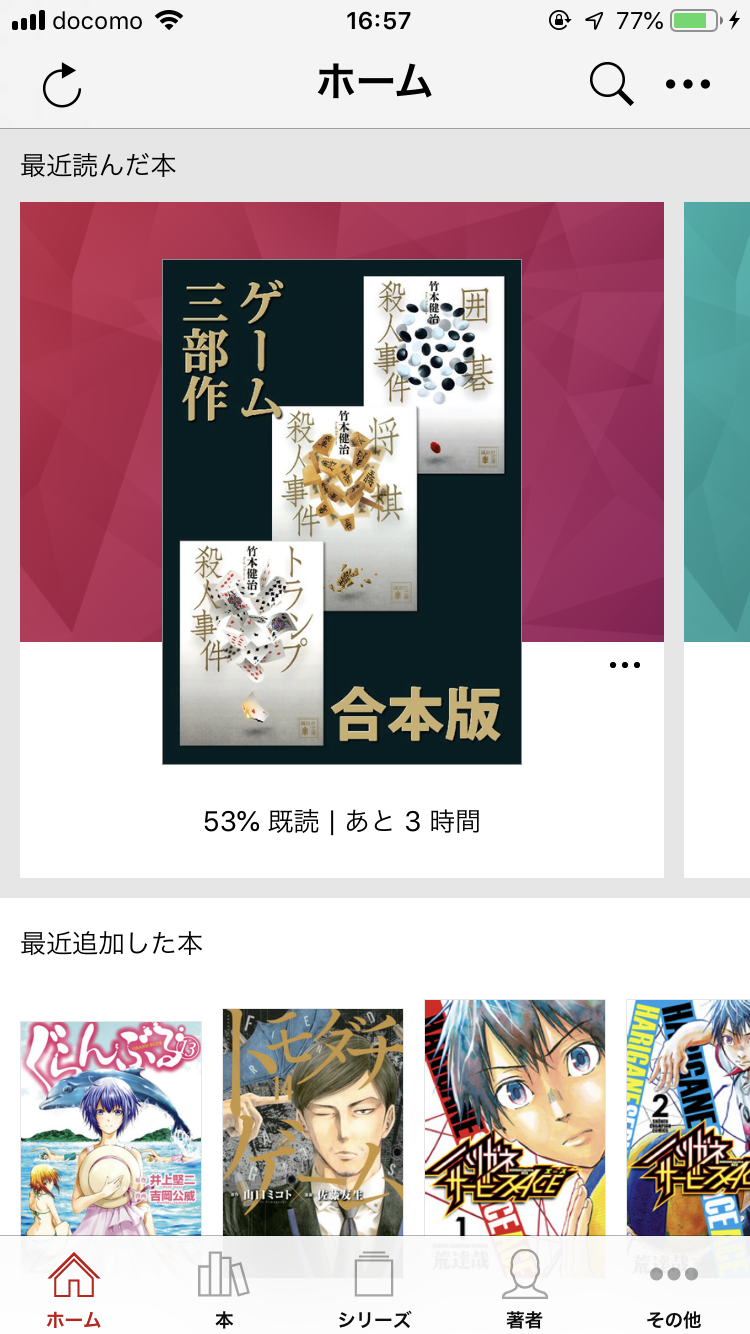Open the ゲーム三部作 合本版 book
Screen dimensions: 750x1334
tap(342, 512)
